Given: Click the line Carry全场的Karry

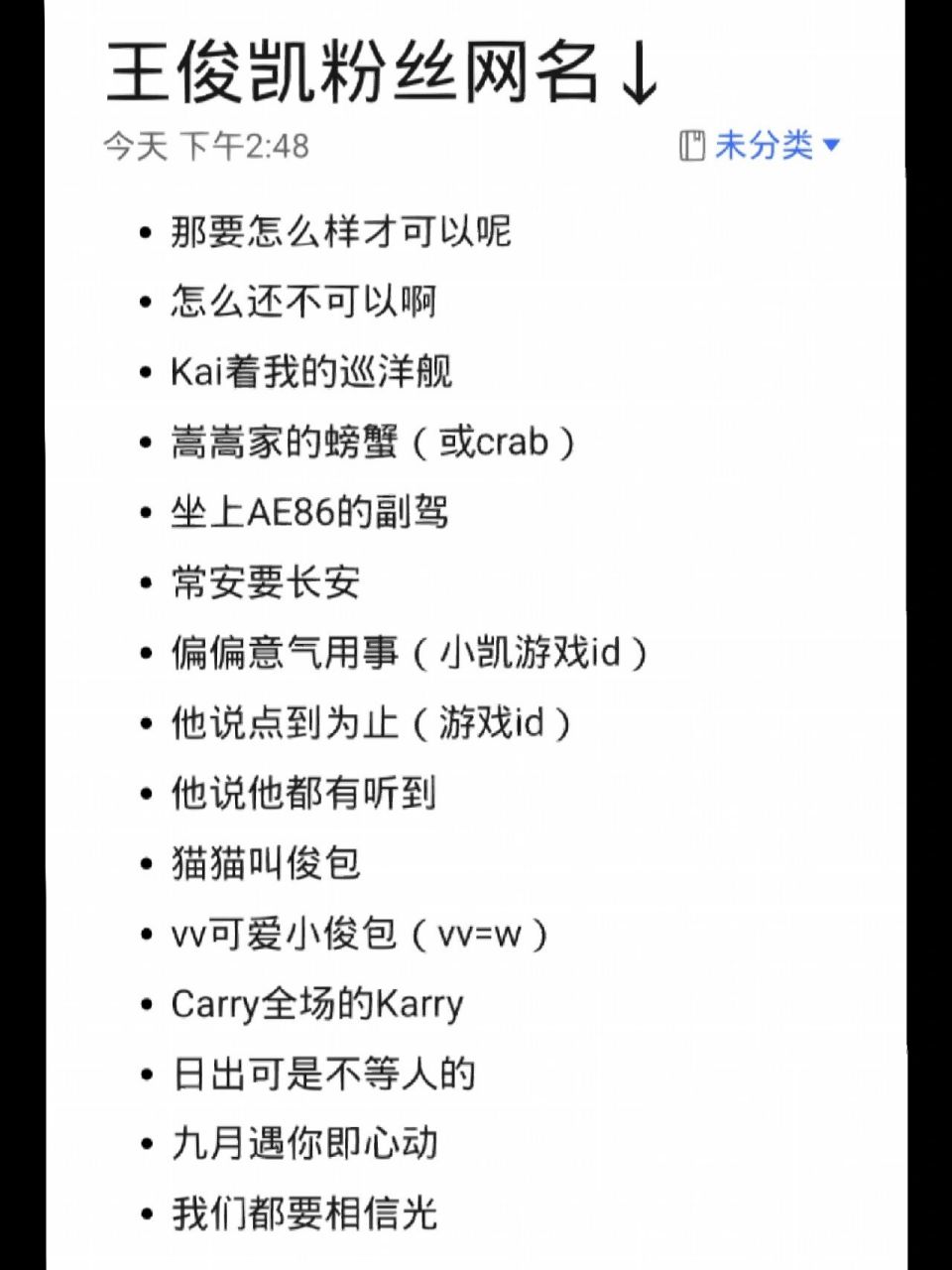Looking at the screenshot, I should [315, 1003].
